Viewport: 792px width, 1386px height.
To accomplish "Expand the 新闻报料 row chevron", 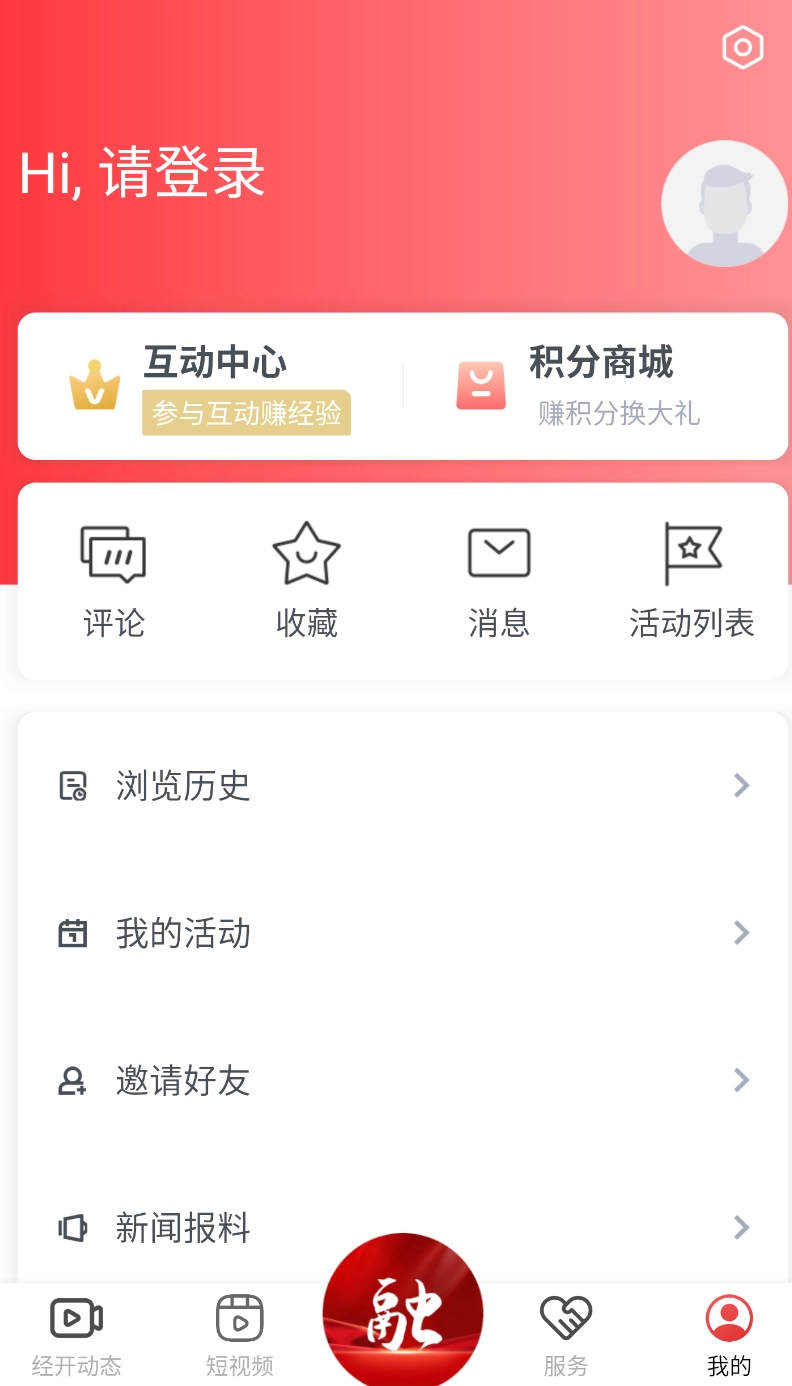I will (741, 1227).
